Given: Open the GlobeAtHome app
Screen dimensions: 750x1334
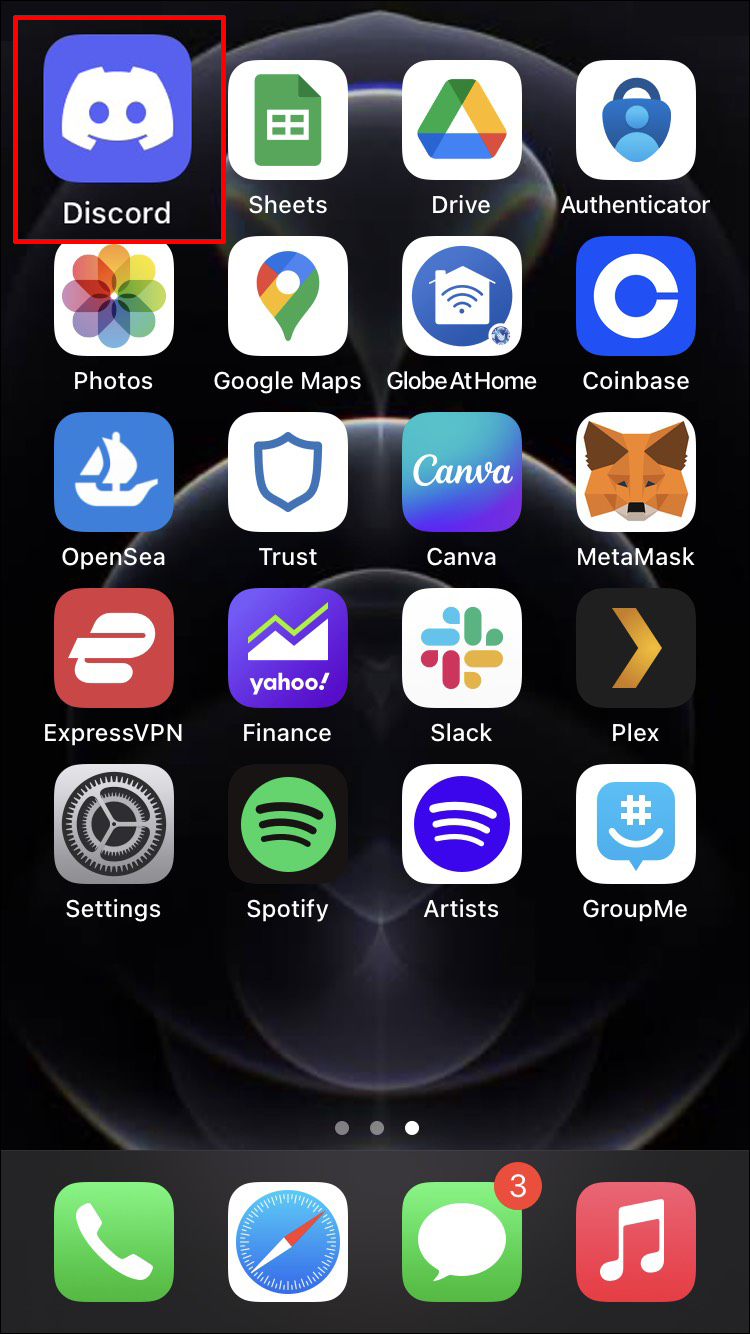Looking at the screenshot, I should pos(461,296).
